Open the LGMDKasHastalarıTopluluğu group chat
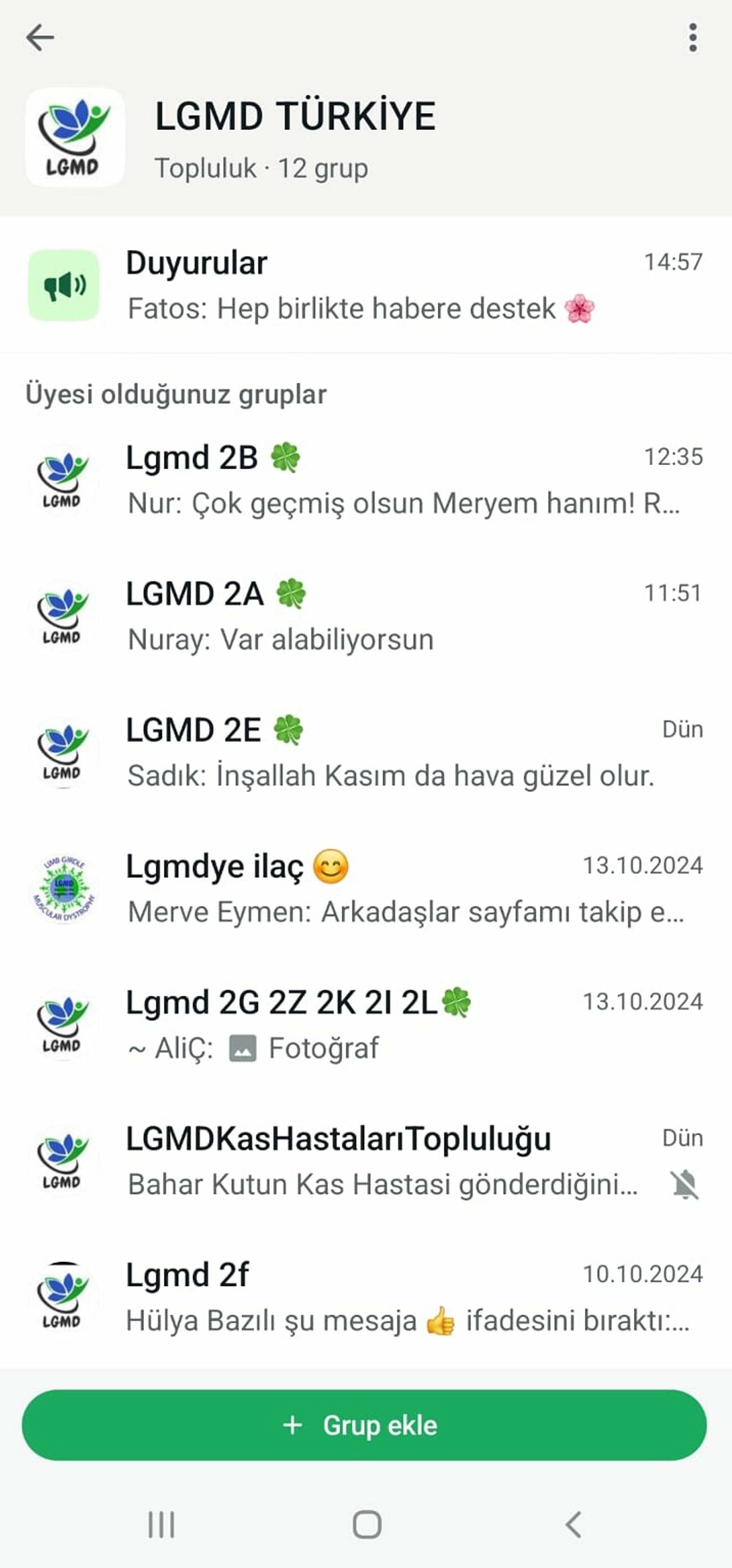Image resolution: width=732 pixels, height=1568 pixels. click(366, 1161)
